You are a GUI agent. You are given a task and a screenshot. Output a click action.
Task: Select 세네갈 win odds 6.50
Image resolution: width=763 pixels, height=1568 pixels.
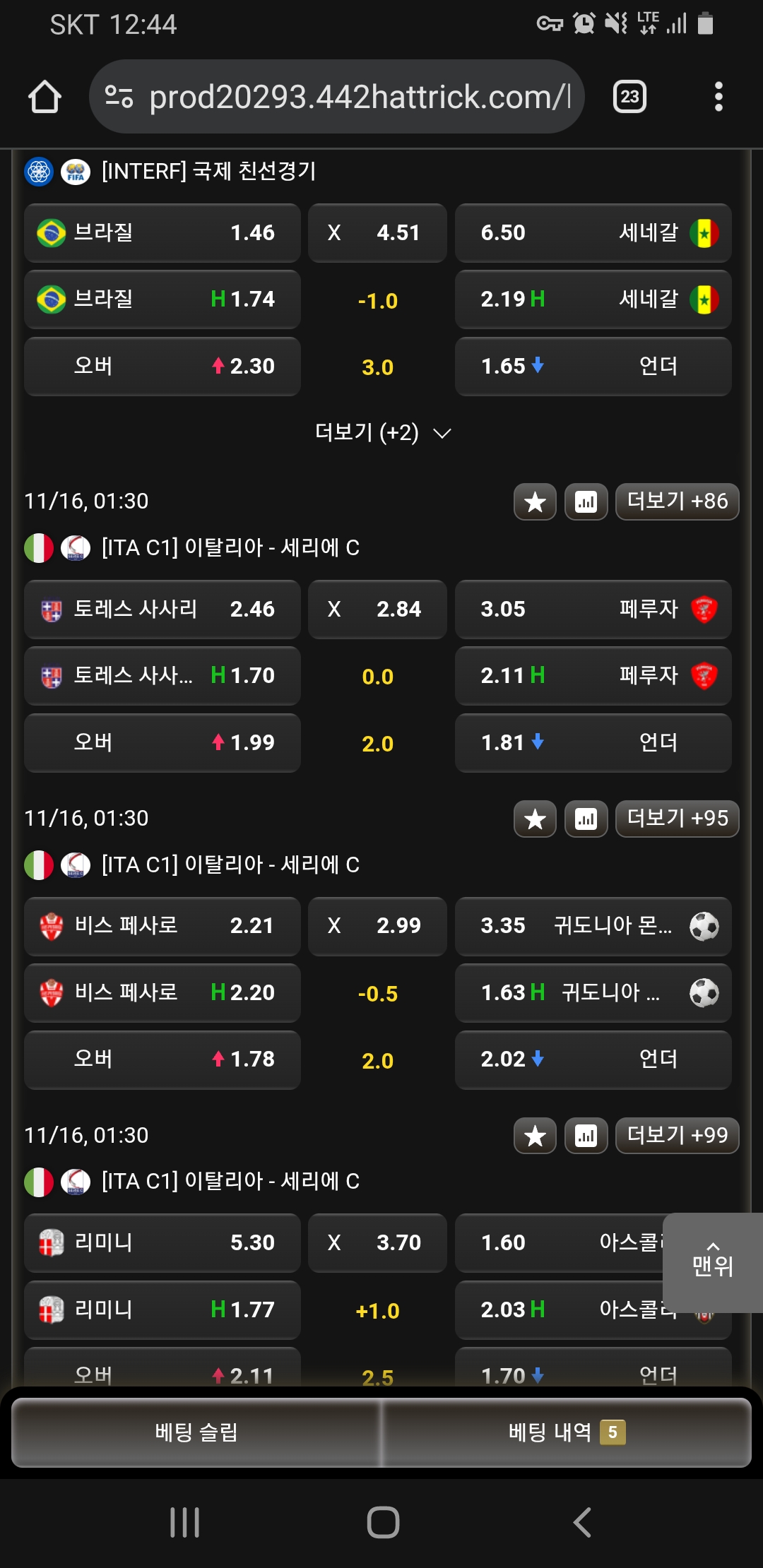[593, 233]
